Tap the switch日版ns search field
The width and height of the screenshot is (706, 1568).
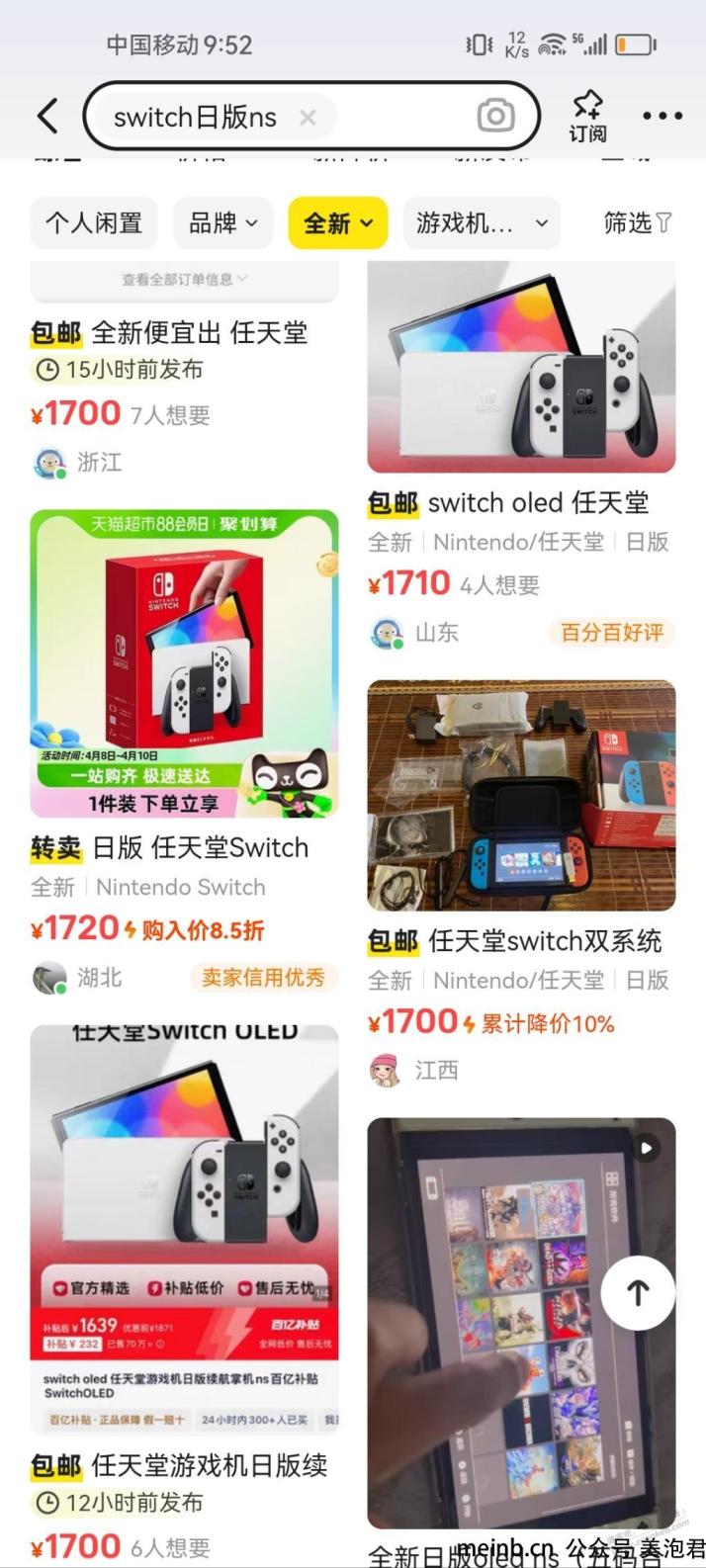click(x=198, y=118)
